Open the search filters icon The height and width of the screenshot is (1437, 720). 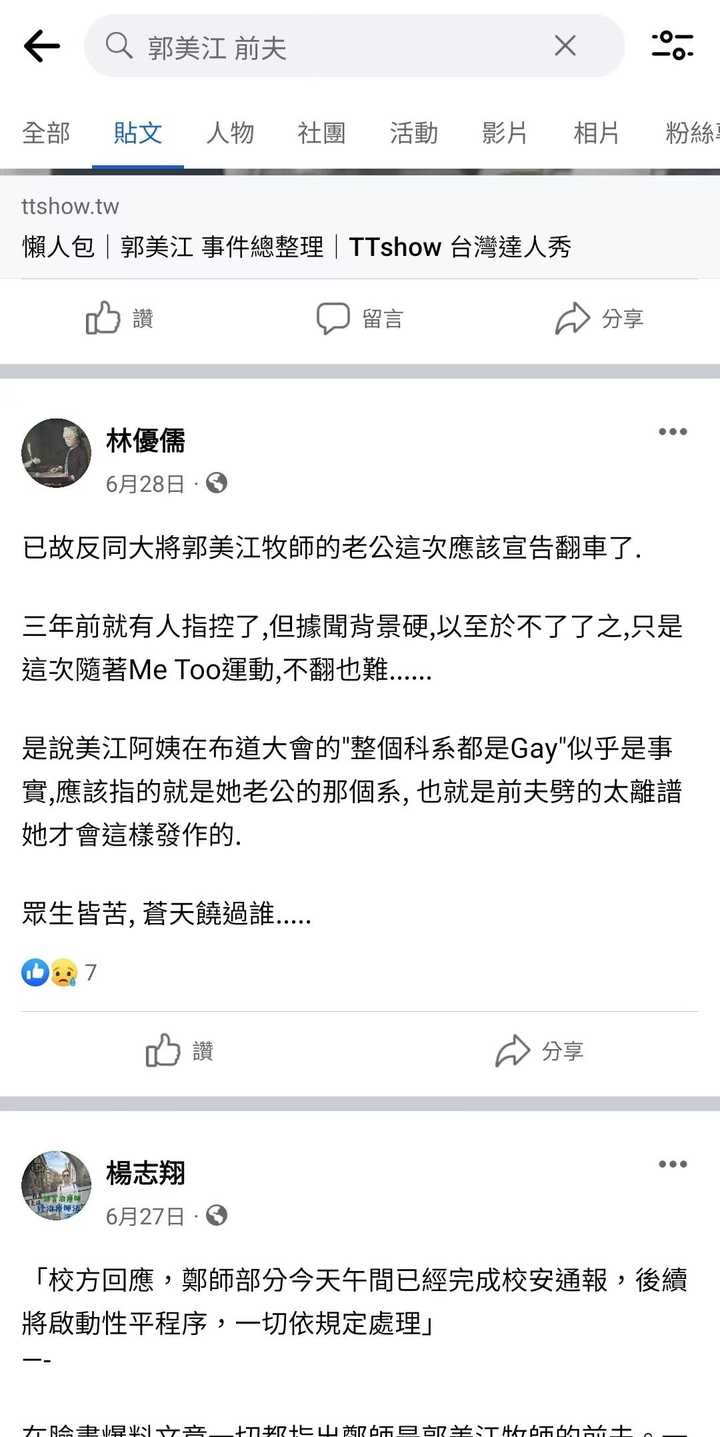(672, 46)
